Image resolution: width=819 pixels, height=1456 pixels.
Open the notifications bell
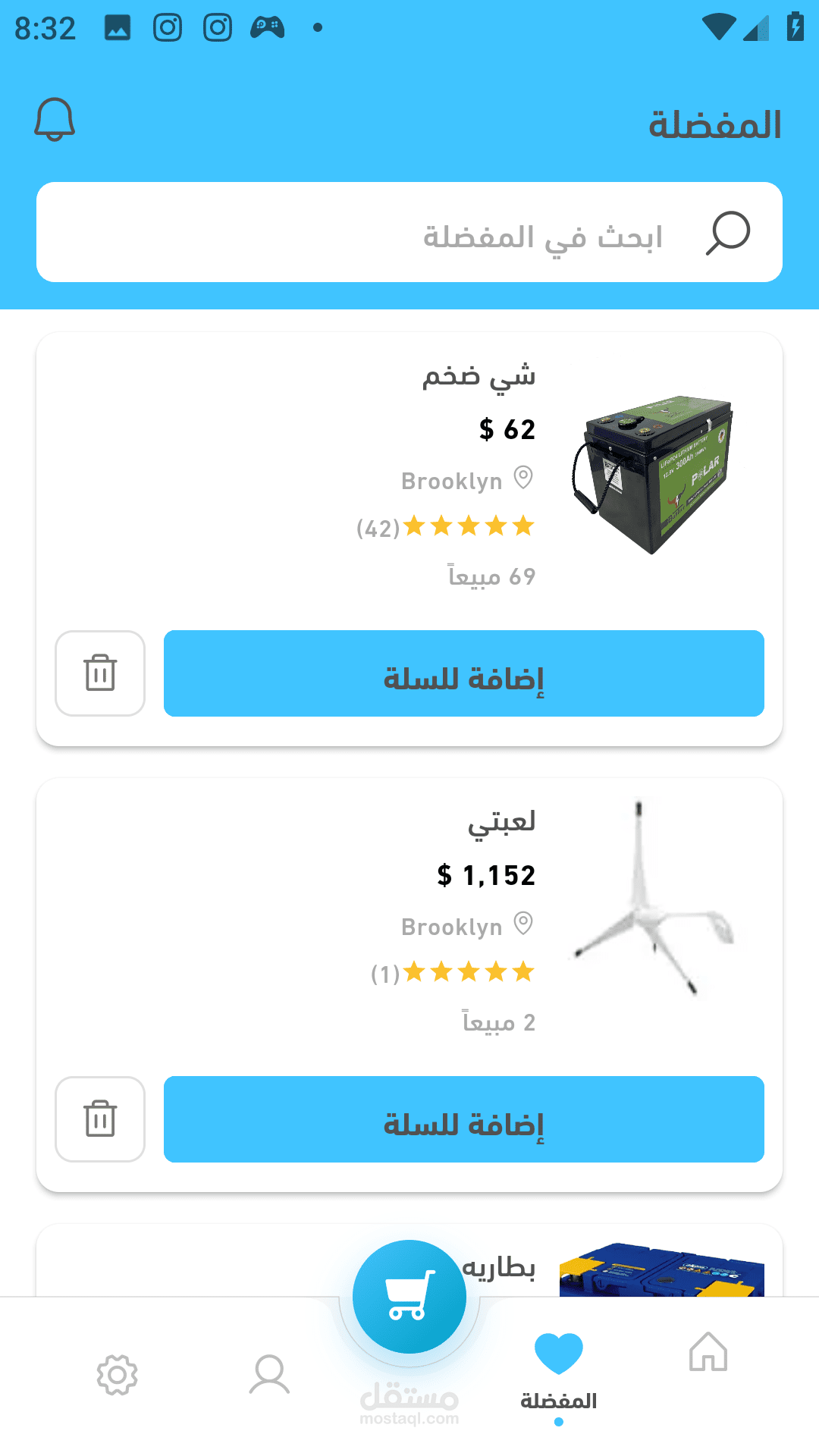(55, 120)
